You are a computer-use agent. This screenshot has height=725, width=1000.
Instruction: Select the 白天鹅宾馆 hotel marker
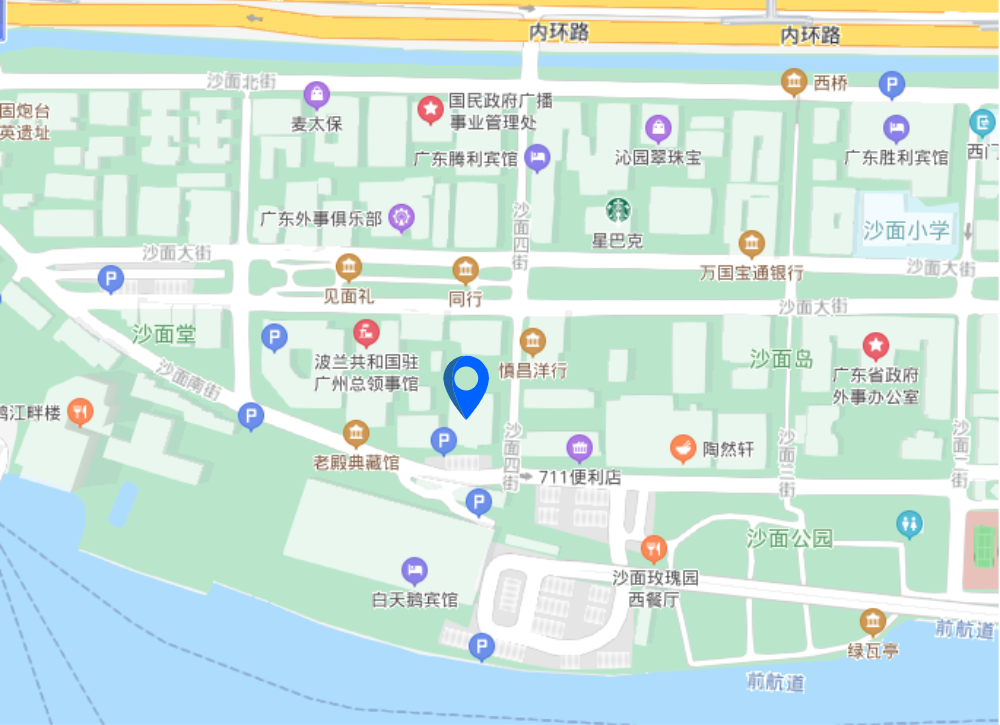coord(415,571)
